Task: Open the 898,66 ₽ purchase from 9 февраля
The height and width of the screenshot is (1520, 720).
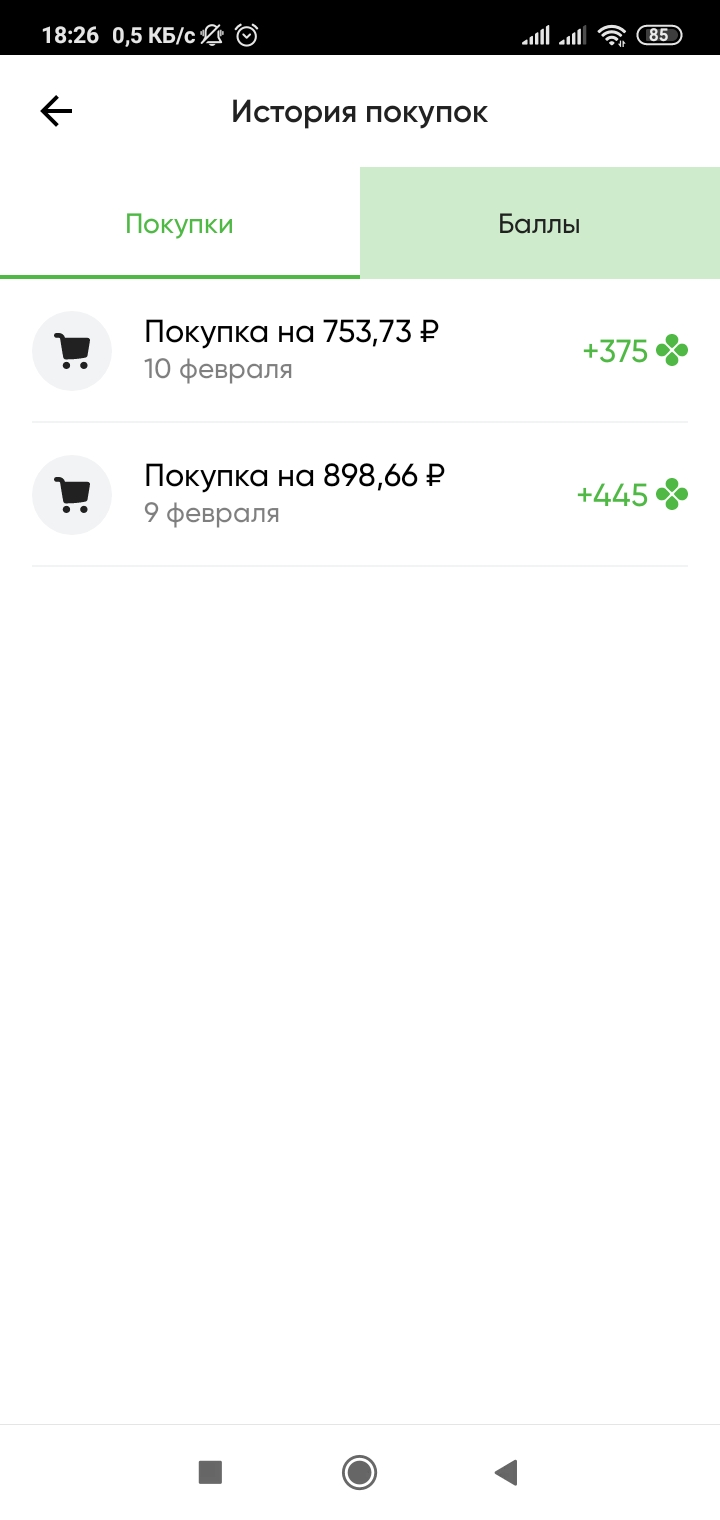Action: pyautogui.click(x=360, y=494)
